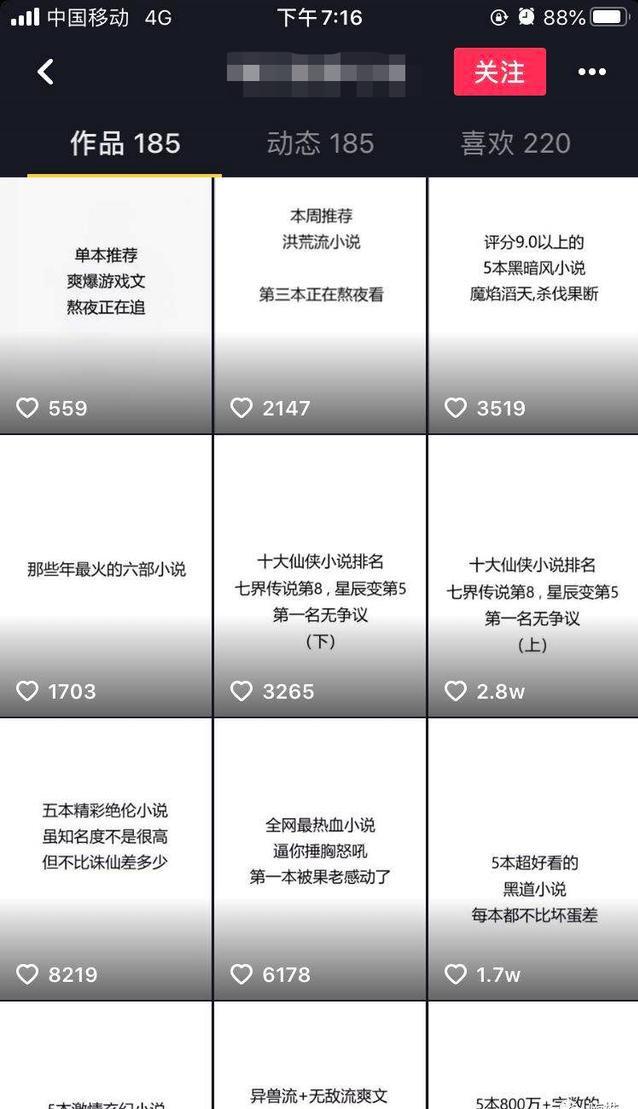Open the three-dot overflow menu
The width and height of the screenshot is (638, 1109).
pyautogui.click(x=591, y=71)
